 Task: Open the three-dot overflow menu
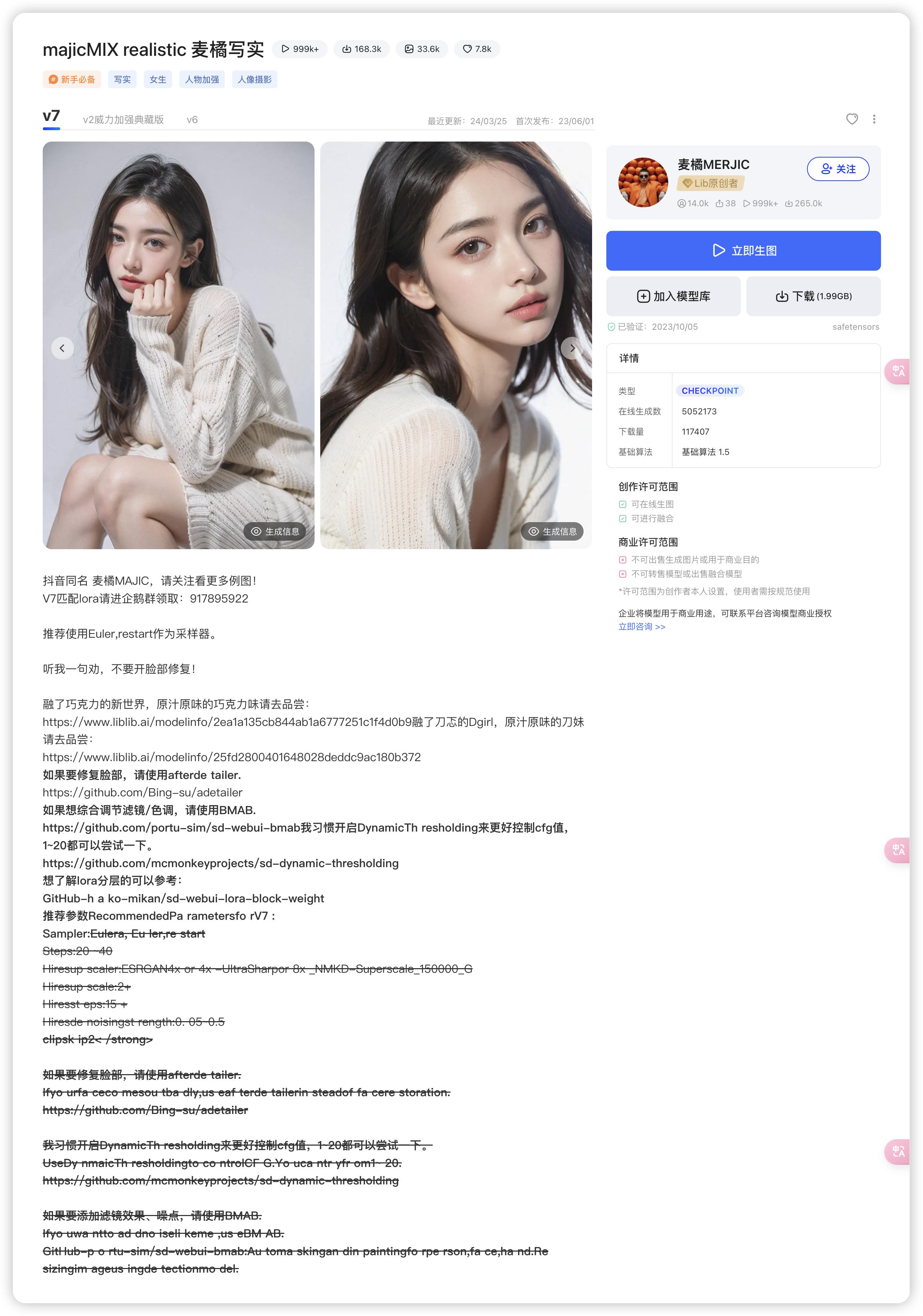[x=874, y=119]
